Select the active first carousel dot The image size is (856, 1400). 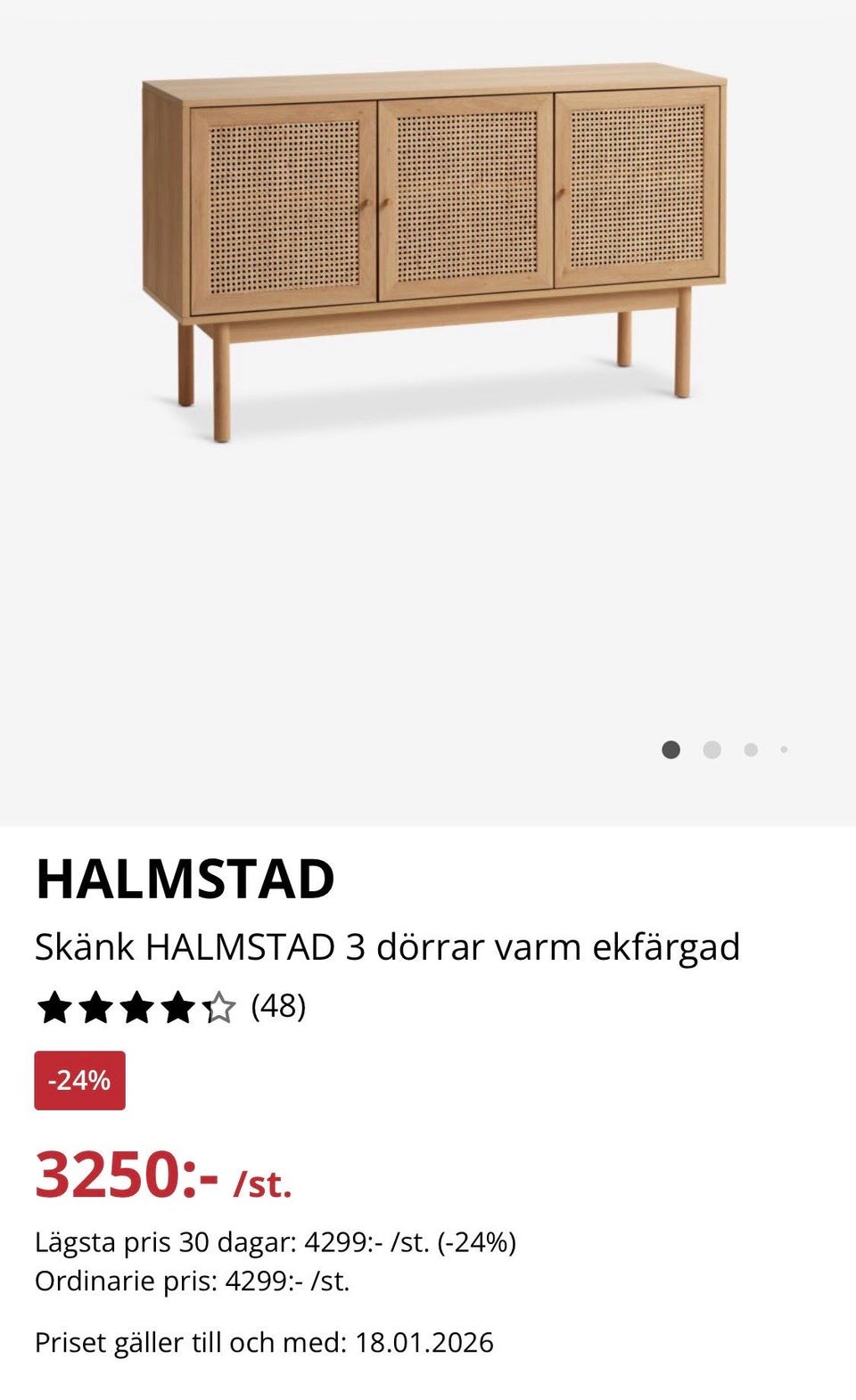671,750
